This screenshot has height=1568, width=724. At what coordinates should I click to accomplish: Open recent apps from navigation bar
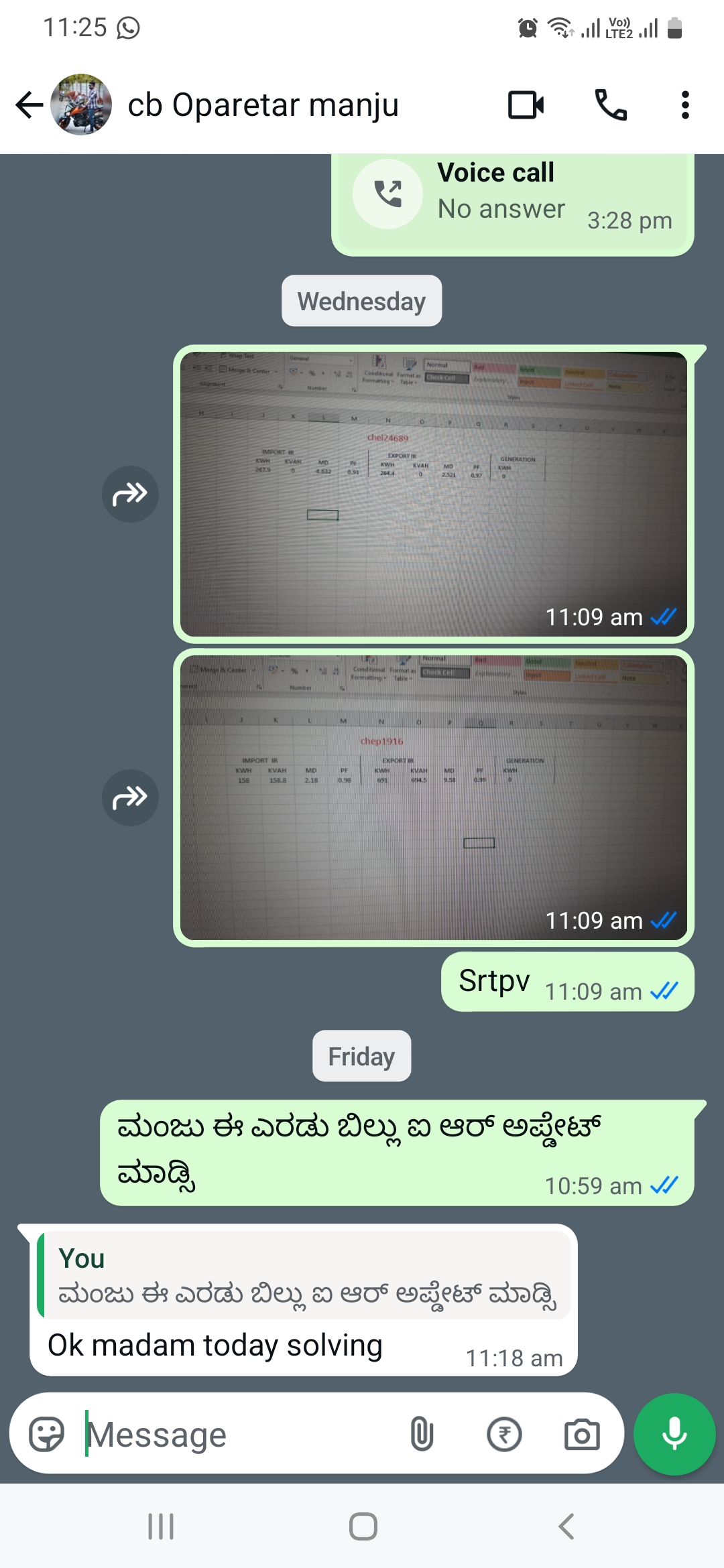tap(161, 1527)
